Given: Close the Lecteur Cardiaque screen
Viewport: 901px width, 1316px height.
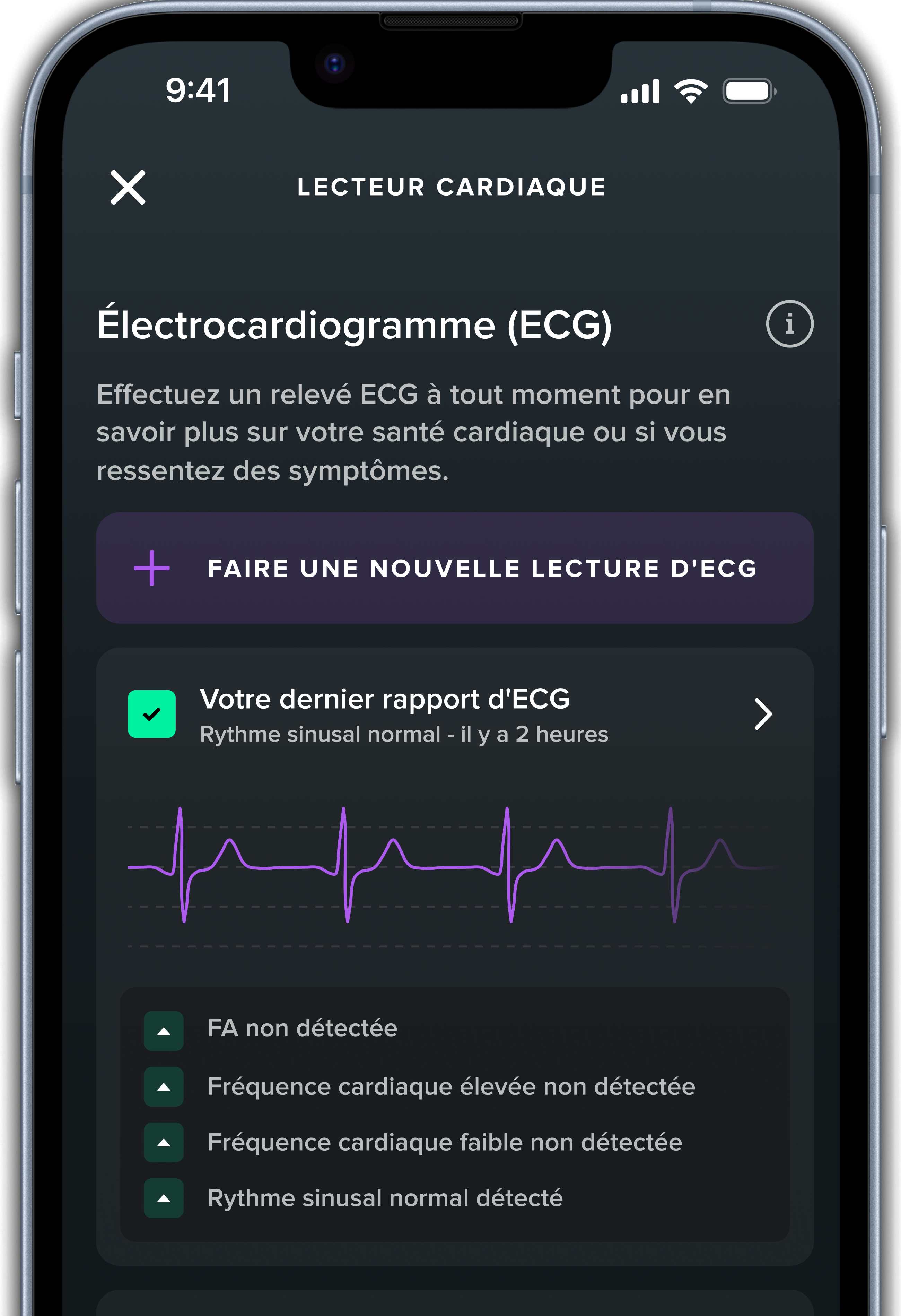Looking at the screenshot, I should click(128, 188).
